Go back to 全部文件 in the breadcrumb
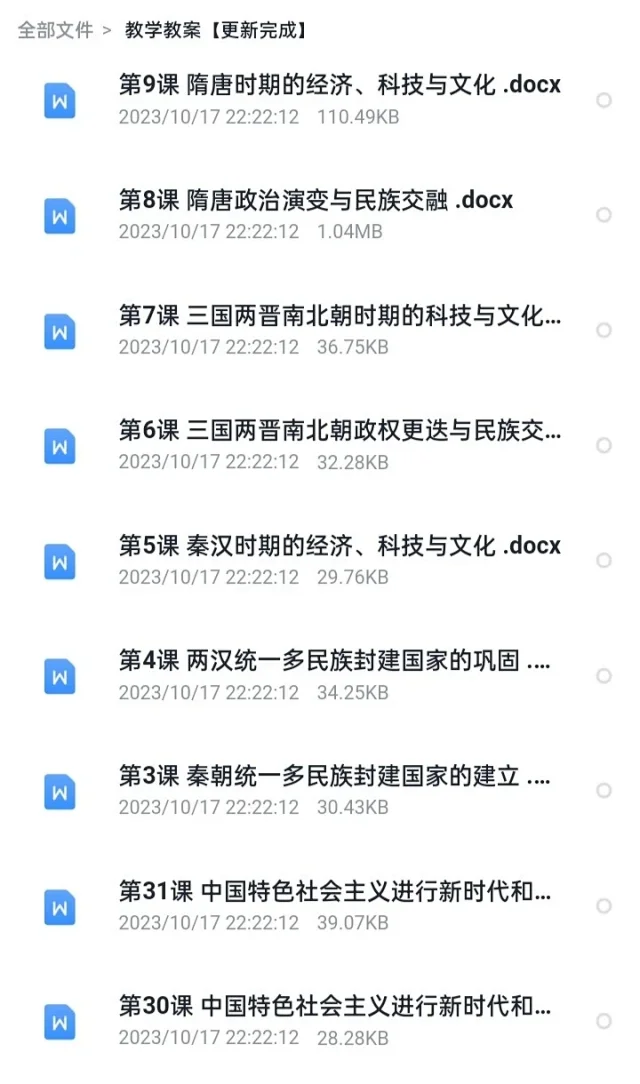The width and height of the screenshot is (640, 1084). (55, 30)
